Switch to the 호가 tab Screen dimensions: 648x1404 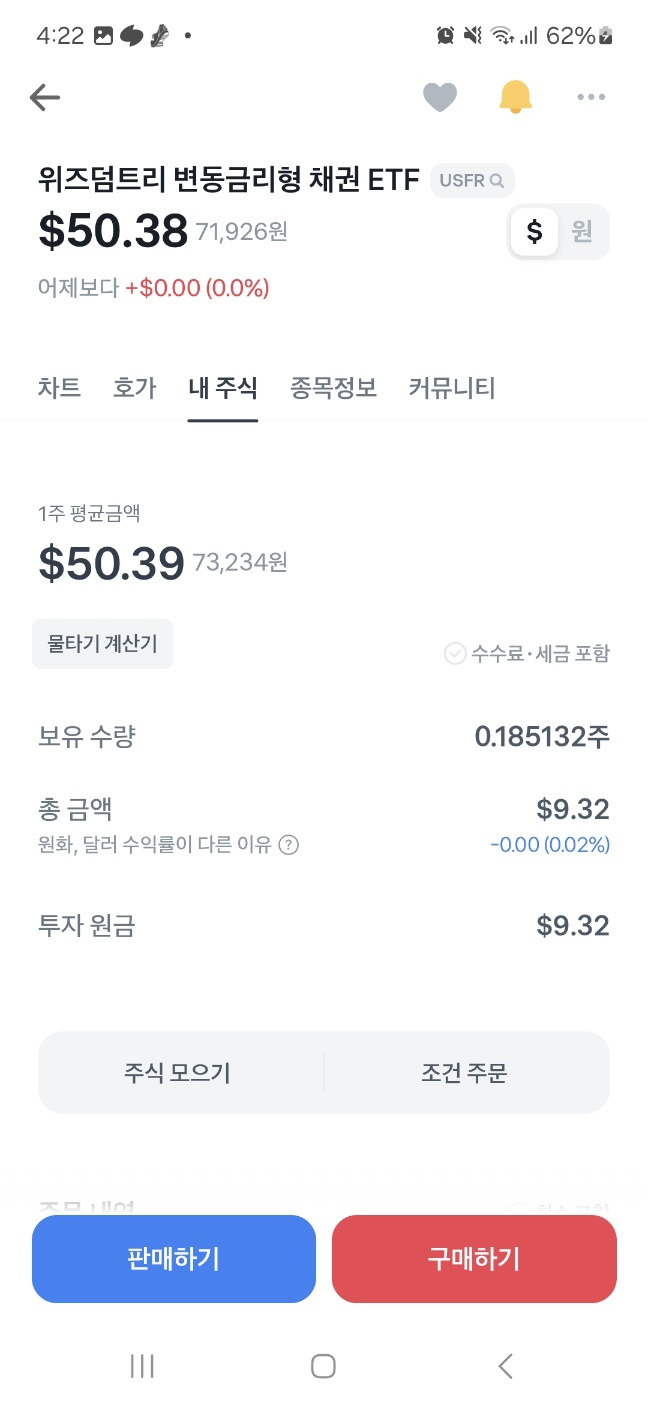[x=134, y=388]
